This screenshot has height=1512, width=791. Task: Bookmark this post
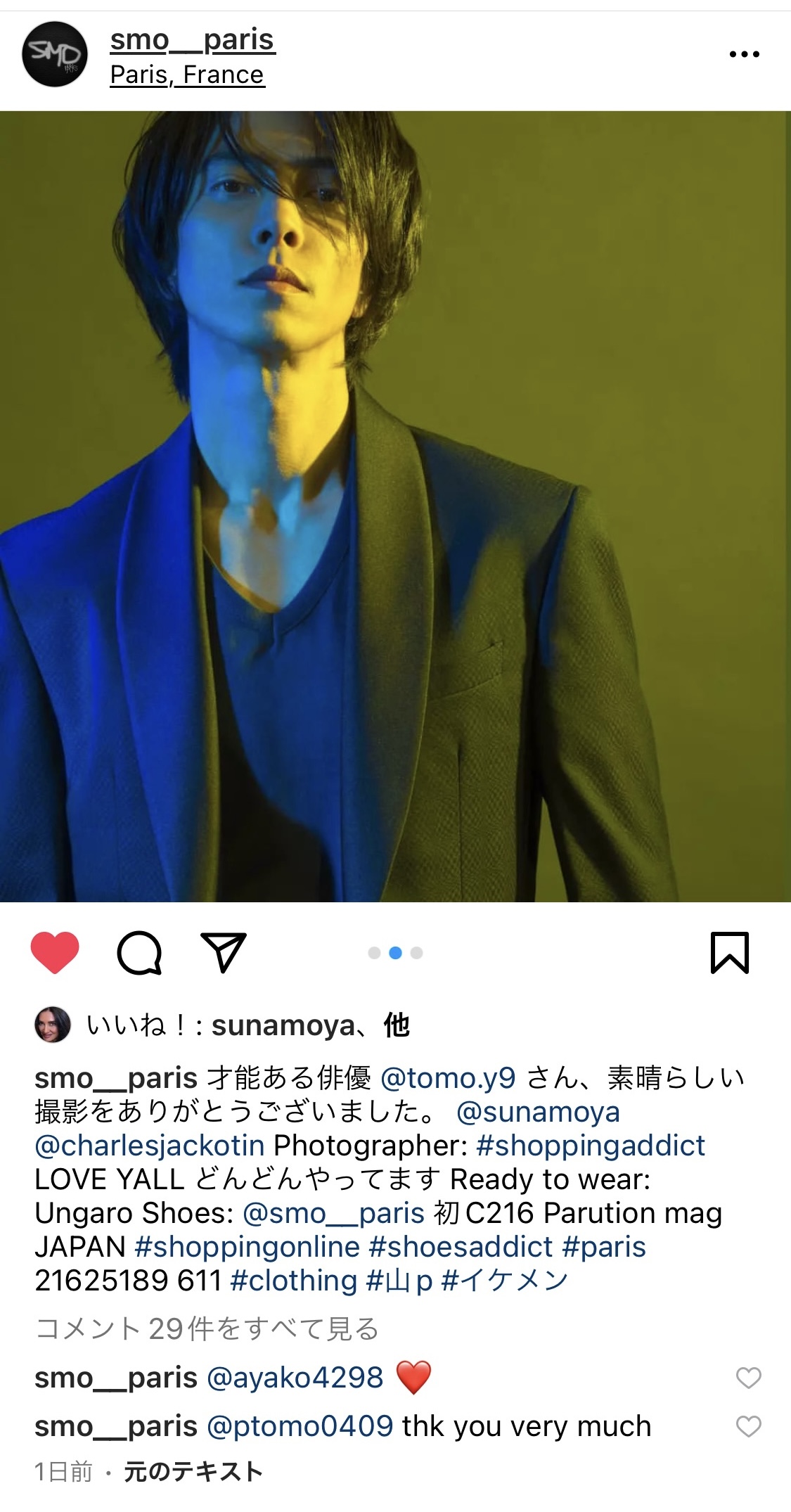pyautogui.click(x=730, y=953)
